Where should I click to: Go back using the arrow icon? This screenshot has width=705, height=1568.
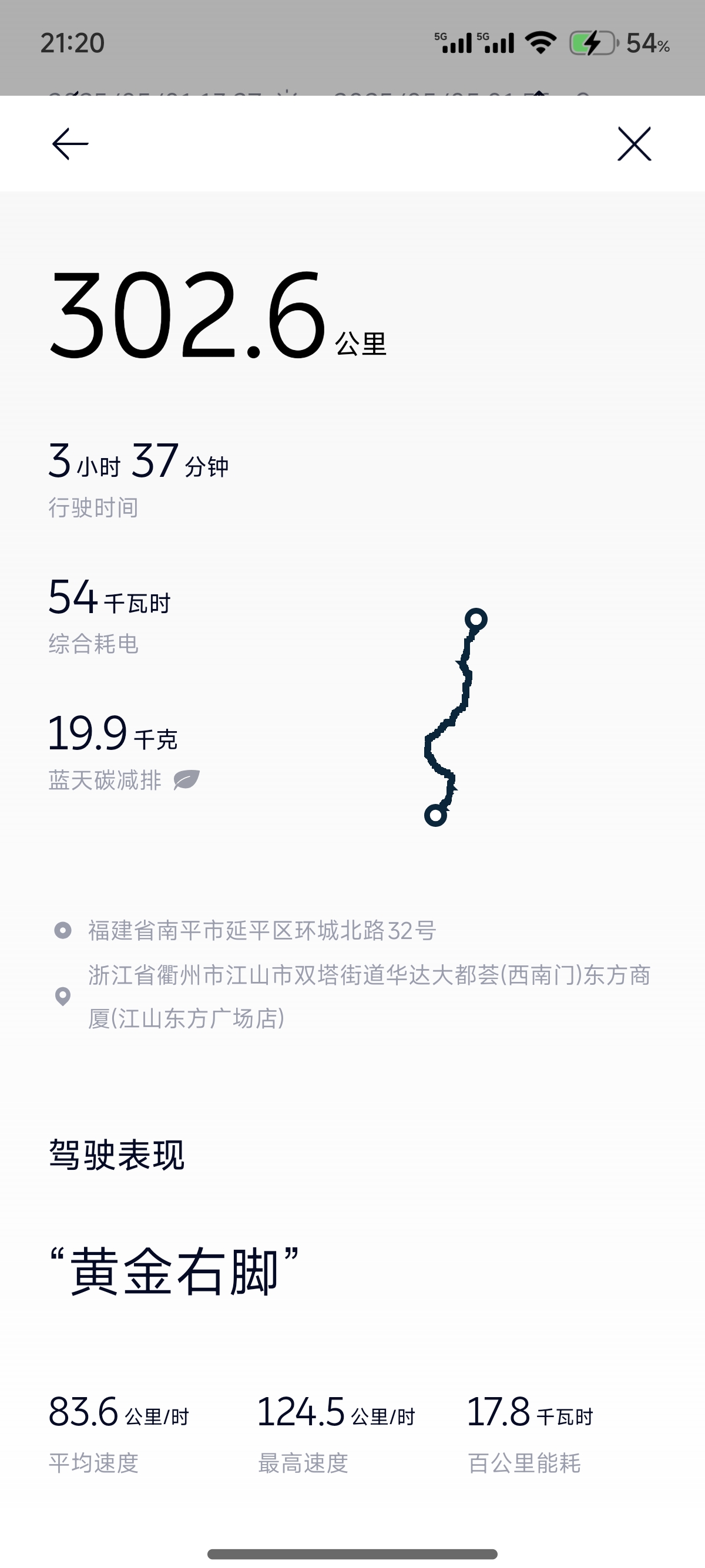point(70,144)
